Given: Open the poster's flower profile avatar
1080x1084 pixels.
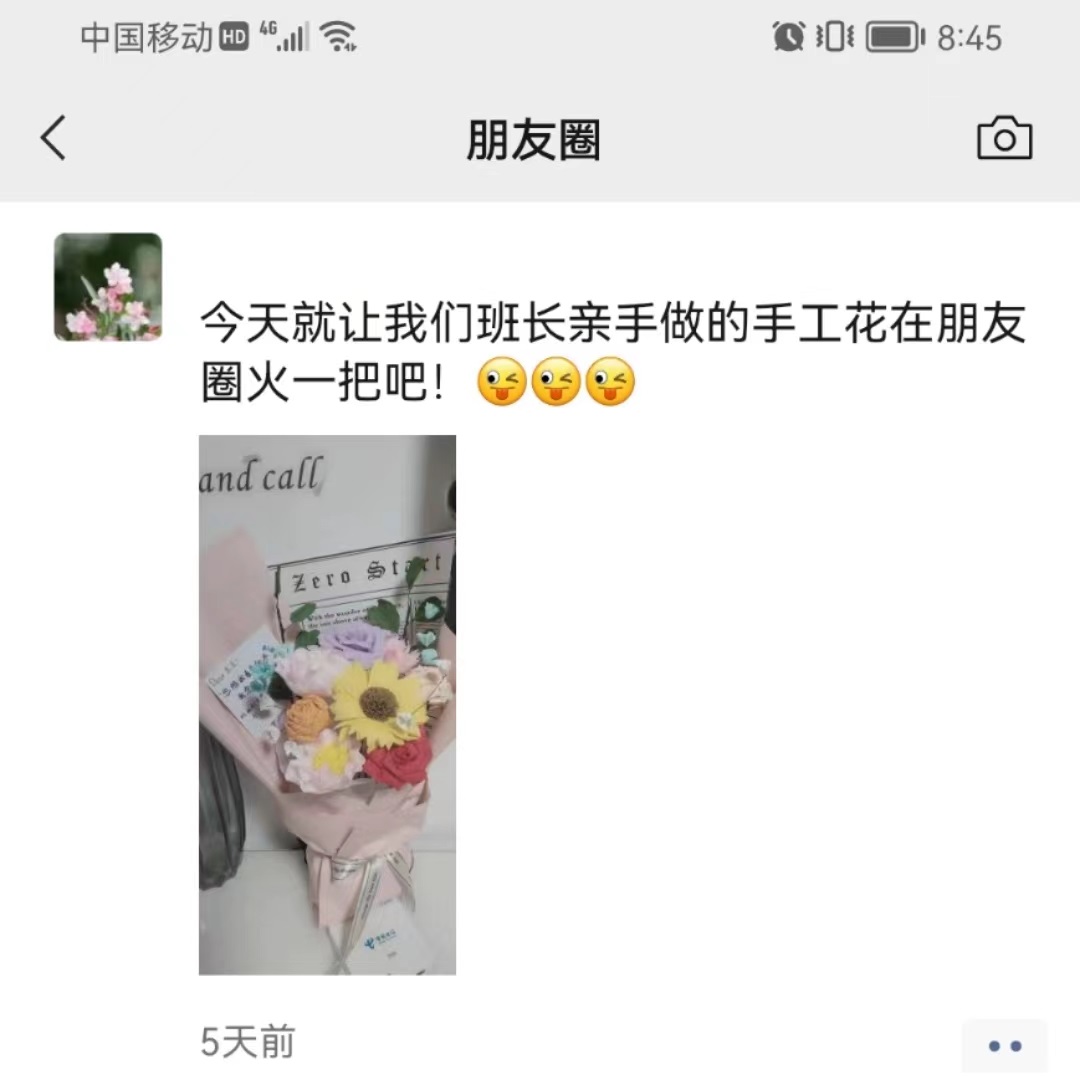Looking at the screenshot, I should click(108, 287).
